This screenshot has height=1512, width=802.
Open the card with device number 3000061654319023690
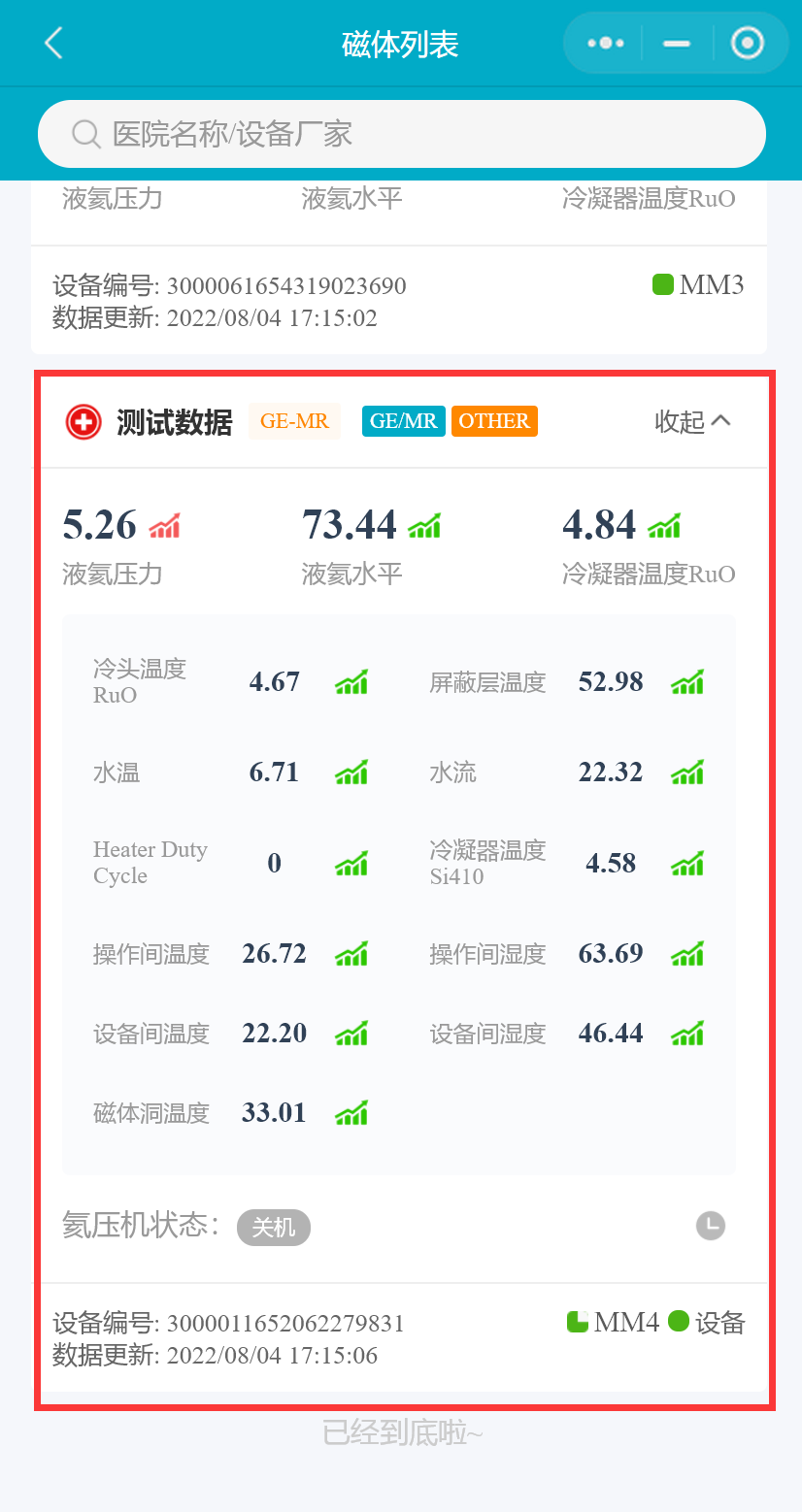click(399, 301)
